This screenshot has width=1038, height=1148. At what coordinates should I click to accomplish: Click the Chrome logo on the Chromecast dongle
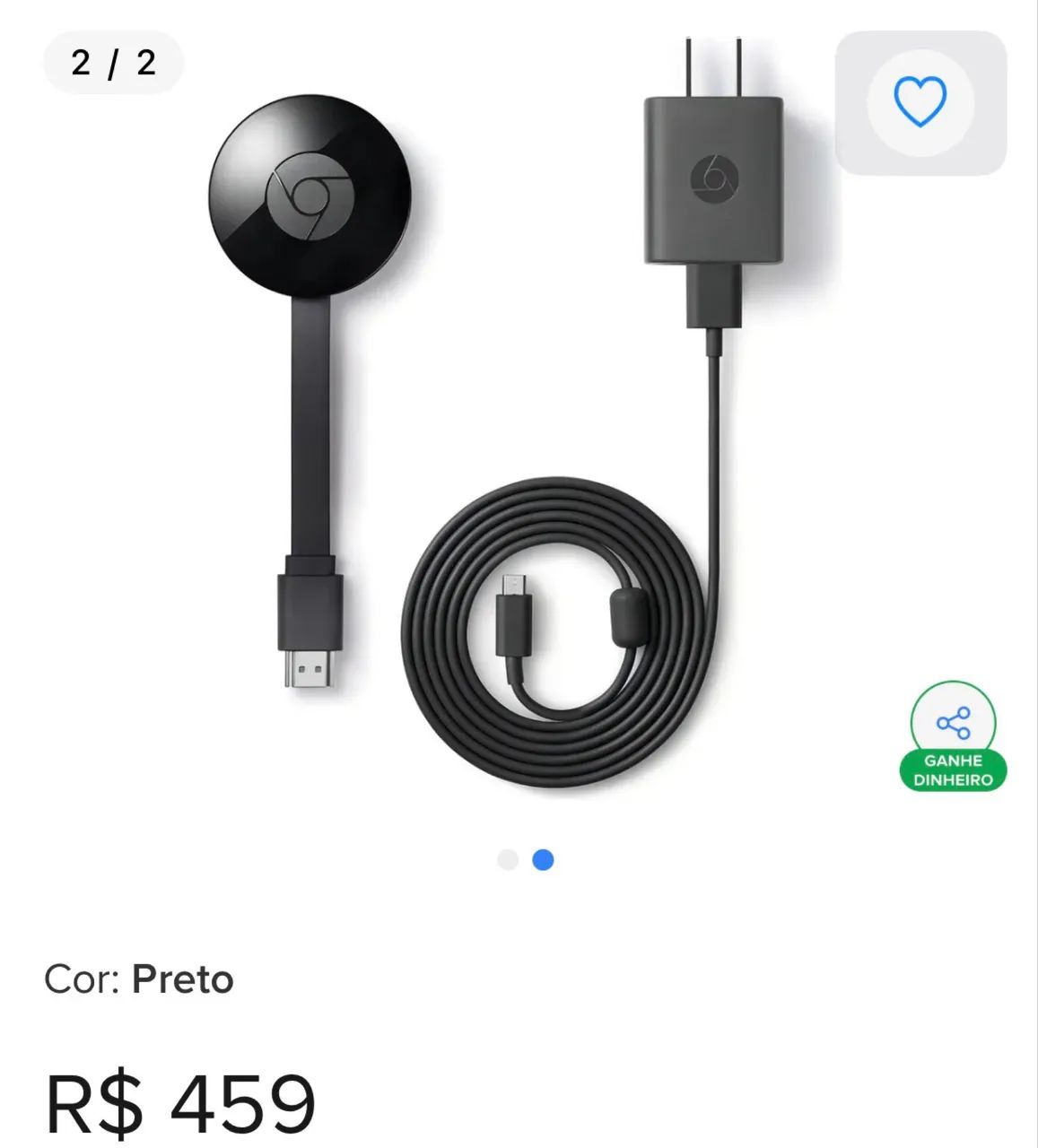(309, 196)
